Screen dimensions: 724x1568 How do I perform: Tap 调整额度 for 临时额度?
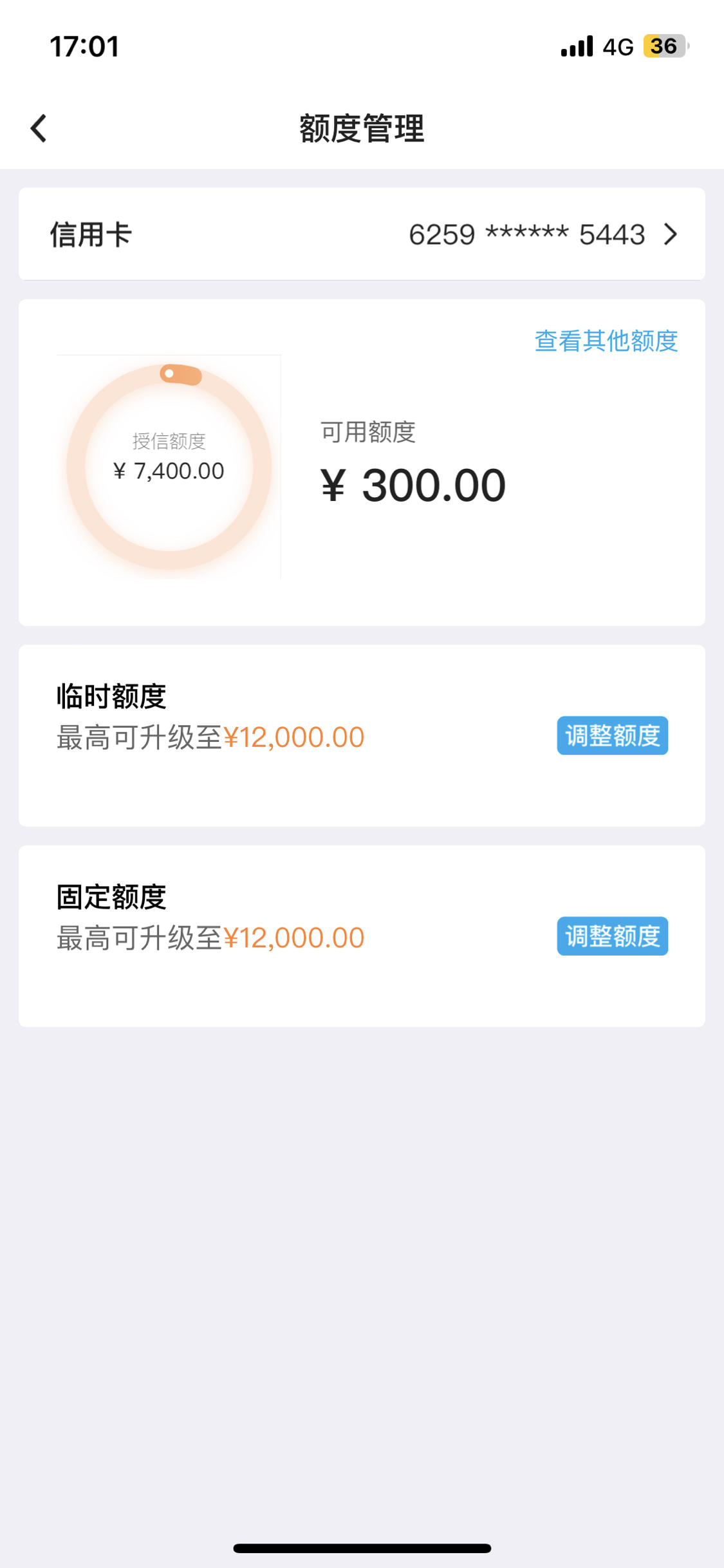pyautogui.click(x=612, y=735)
